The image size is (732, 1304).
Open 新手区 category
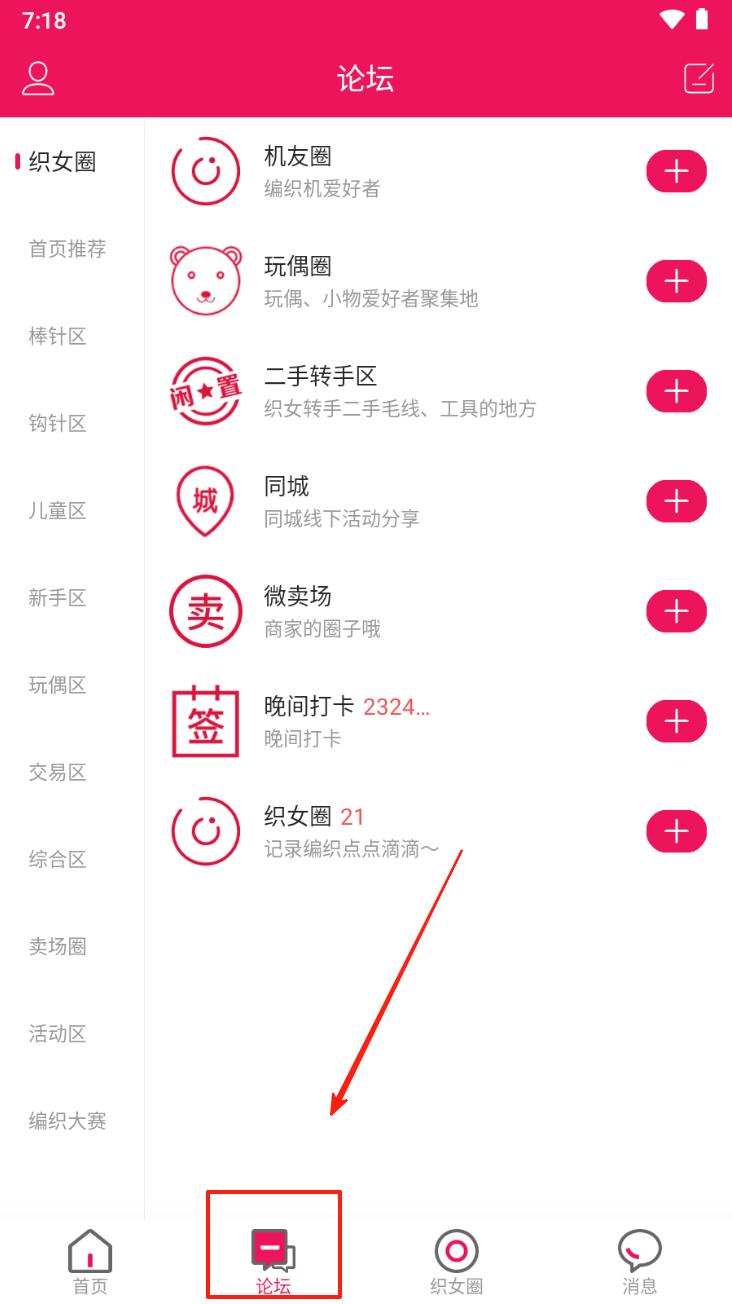pos(58,598)
